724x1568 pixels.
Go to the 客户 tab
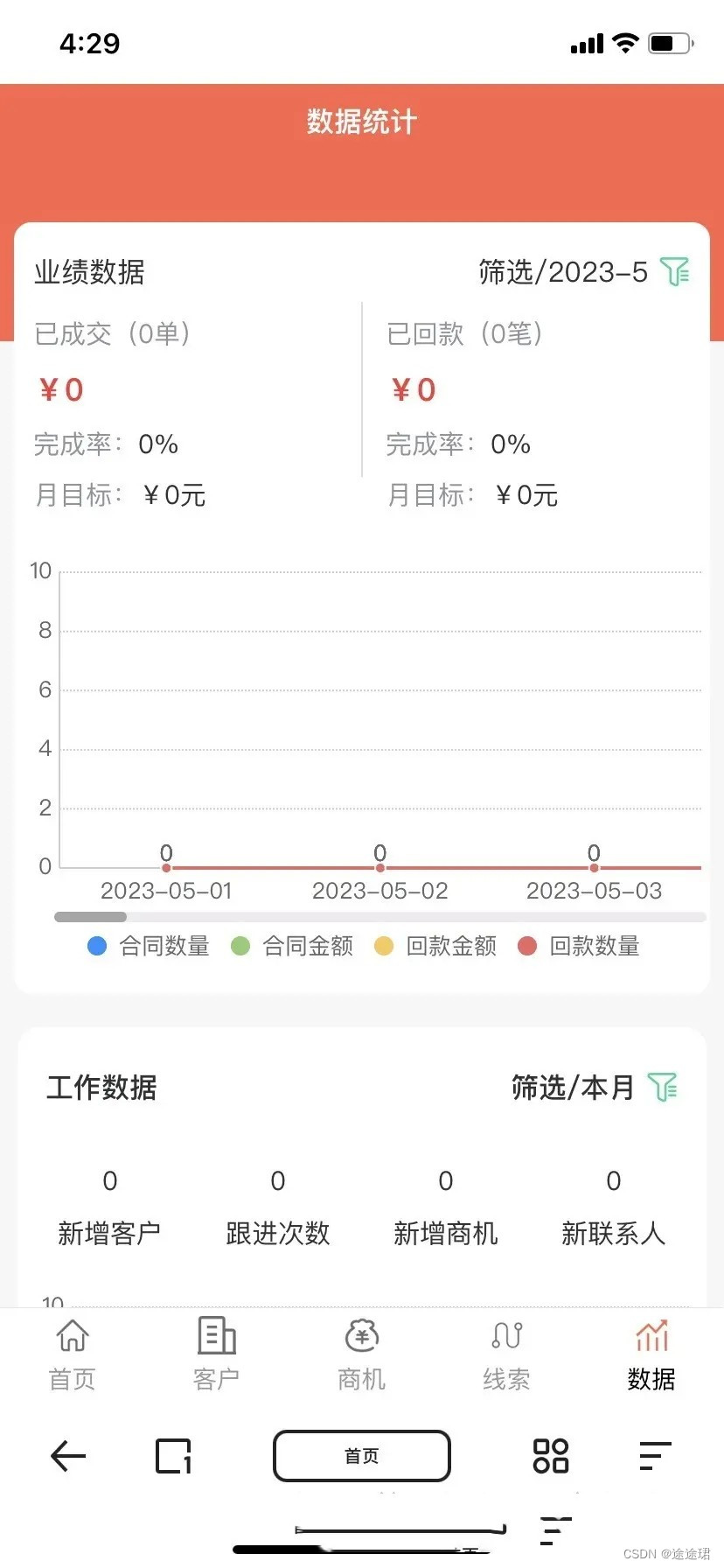coord(216,1354)
